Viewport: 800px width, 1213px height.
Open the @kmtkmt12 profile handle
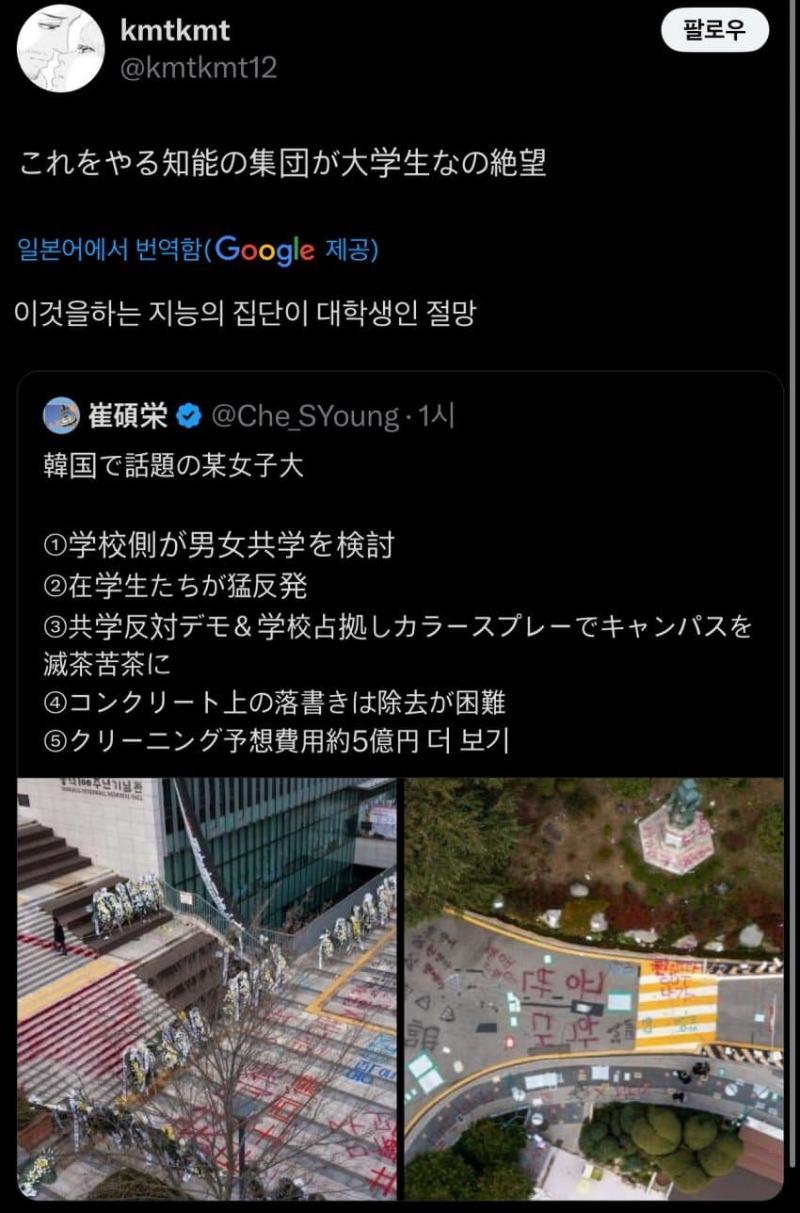pyautogui.click(x=198, y=67)
